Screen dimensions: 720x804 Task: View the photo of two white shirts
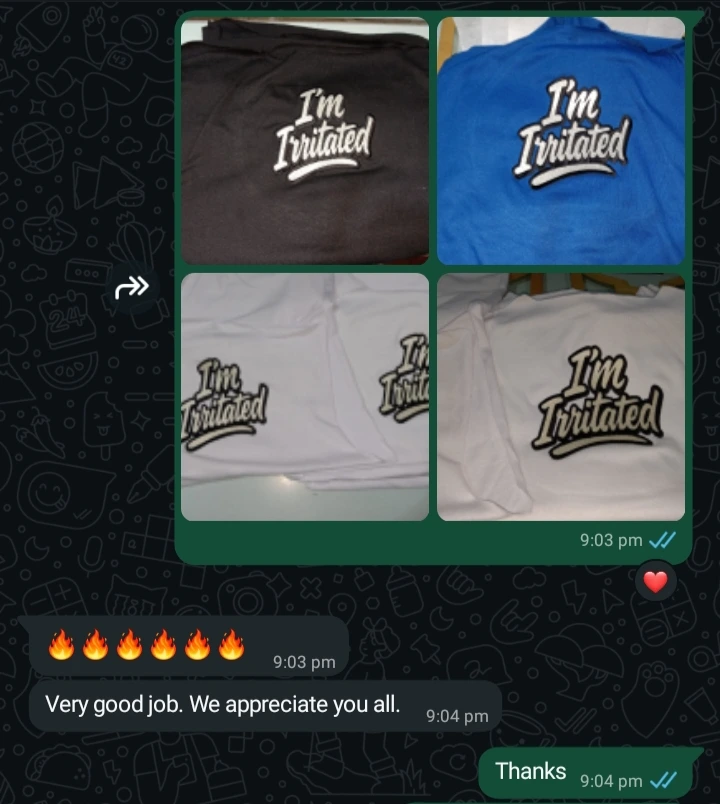point(305,397)
